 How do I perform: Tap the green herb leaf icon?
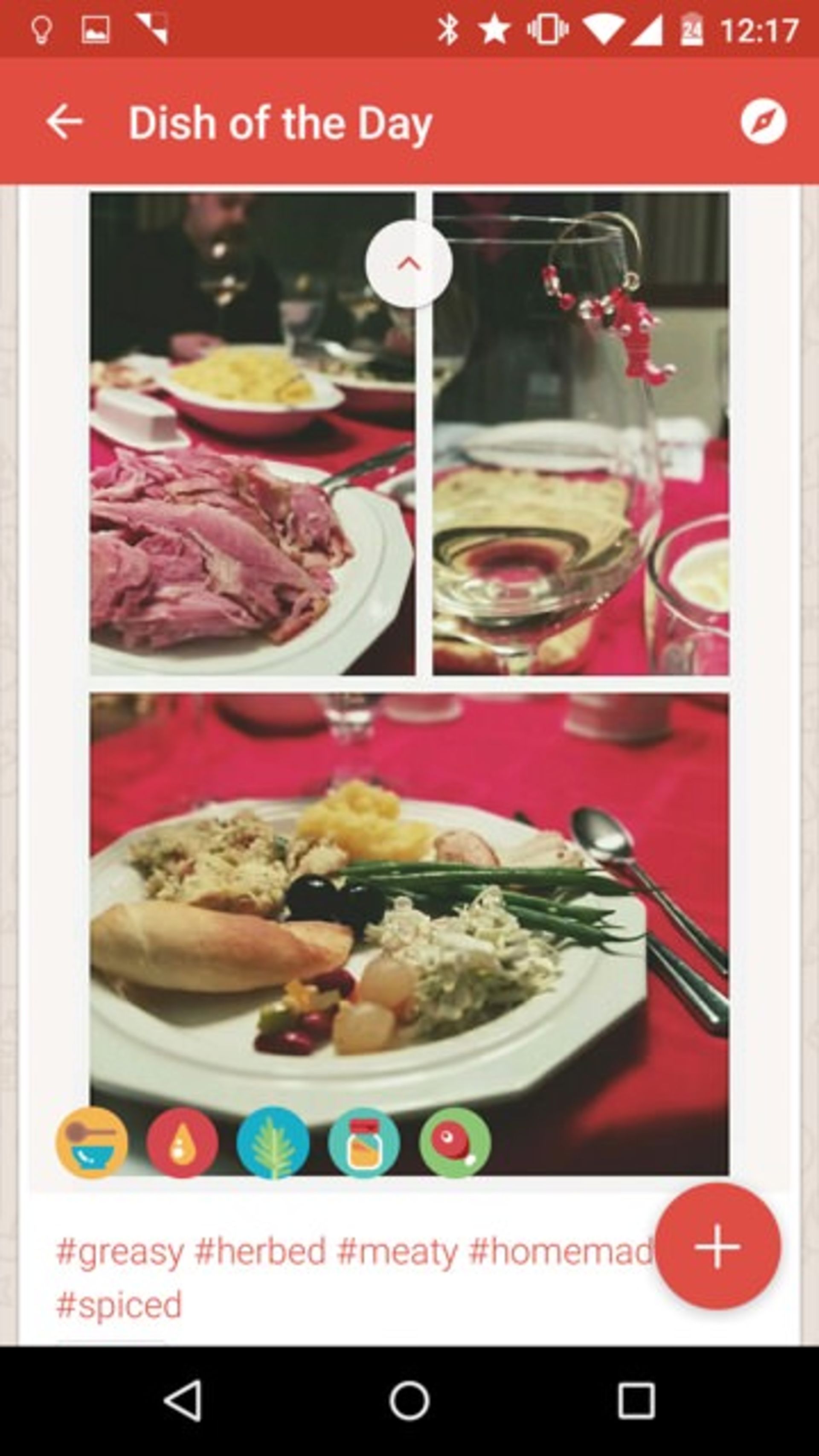[x=273, y=1142]
